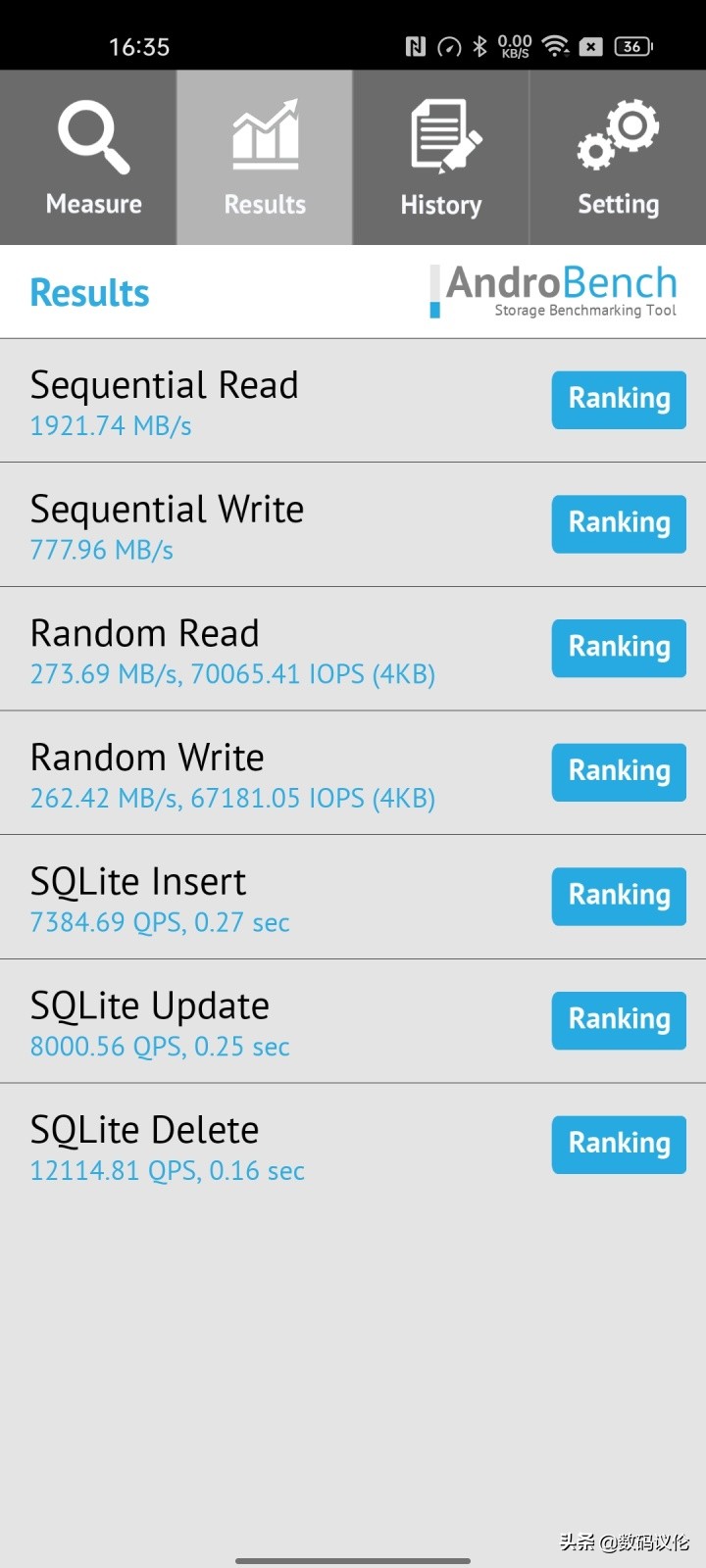Check Ranking for SQLite Insert
Screen dimensions: 706x1568
click(x=619, y=897)
